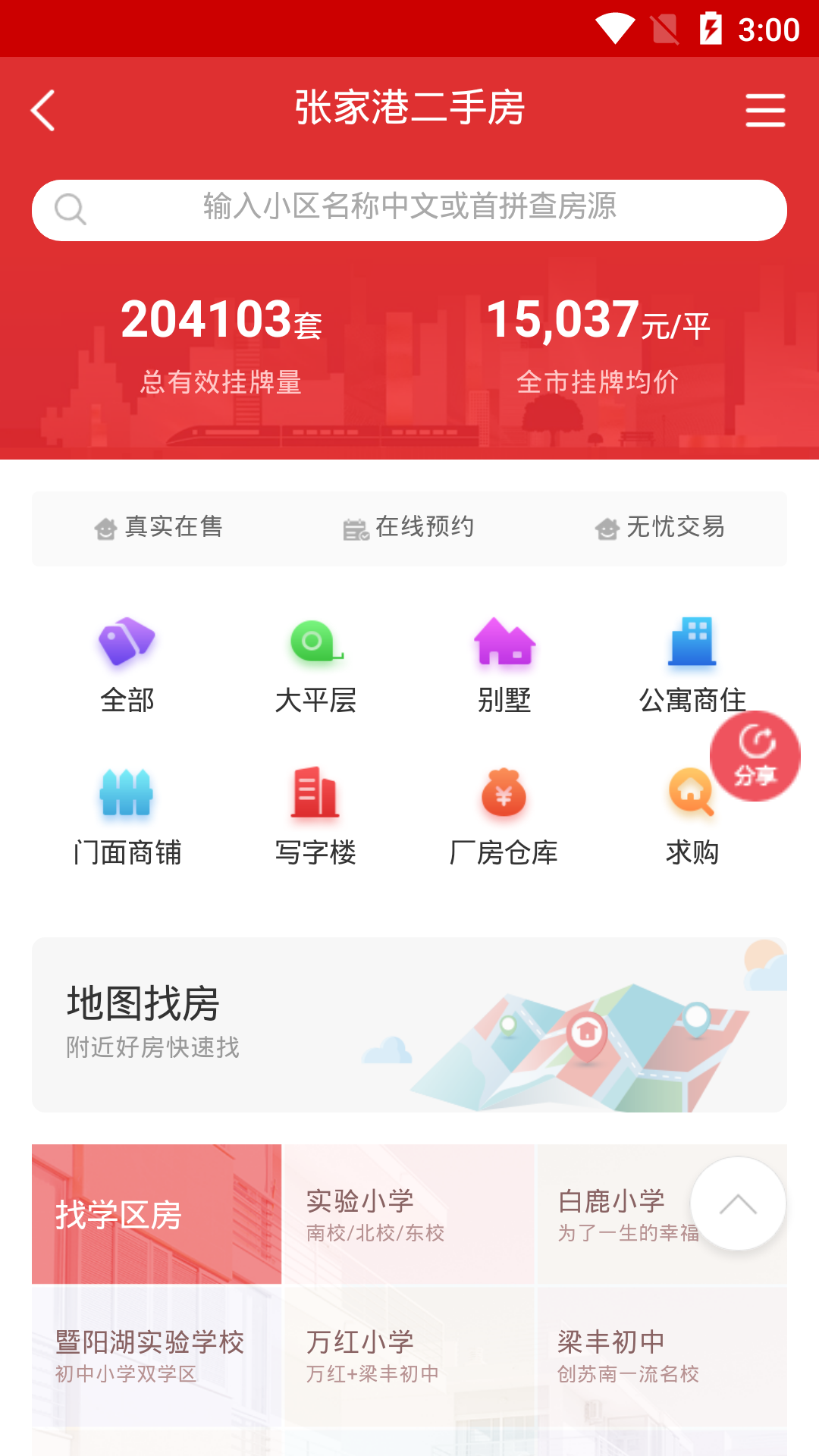Open the search magnifier in search bar
Viewport: 819px width, 1456px height.
pyautogui.click(x=71, y=209)
